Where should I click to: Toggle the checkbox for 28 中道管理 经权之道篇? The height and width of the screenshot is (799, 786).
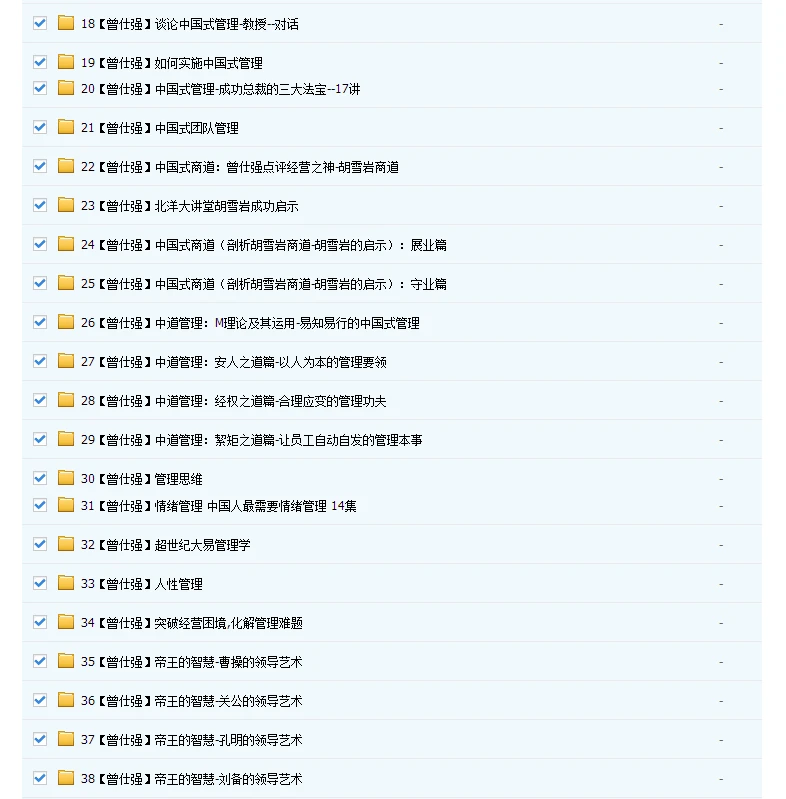[x=39, y=400]
